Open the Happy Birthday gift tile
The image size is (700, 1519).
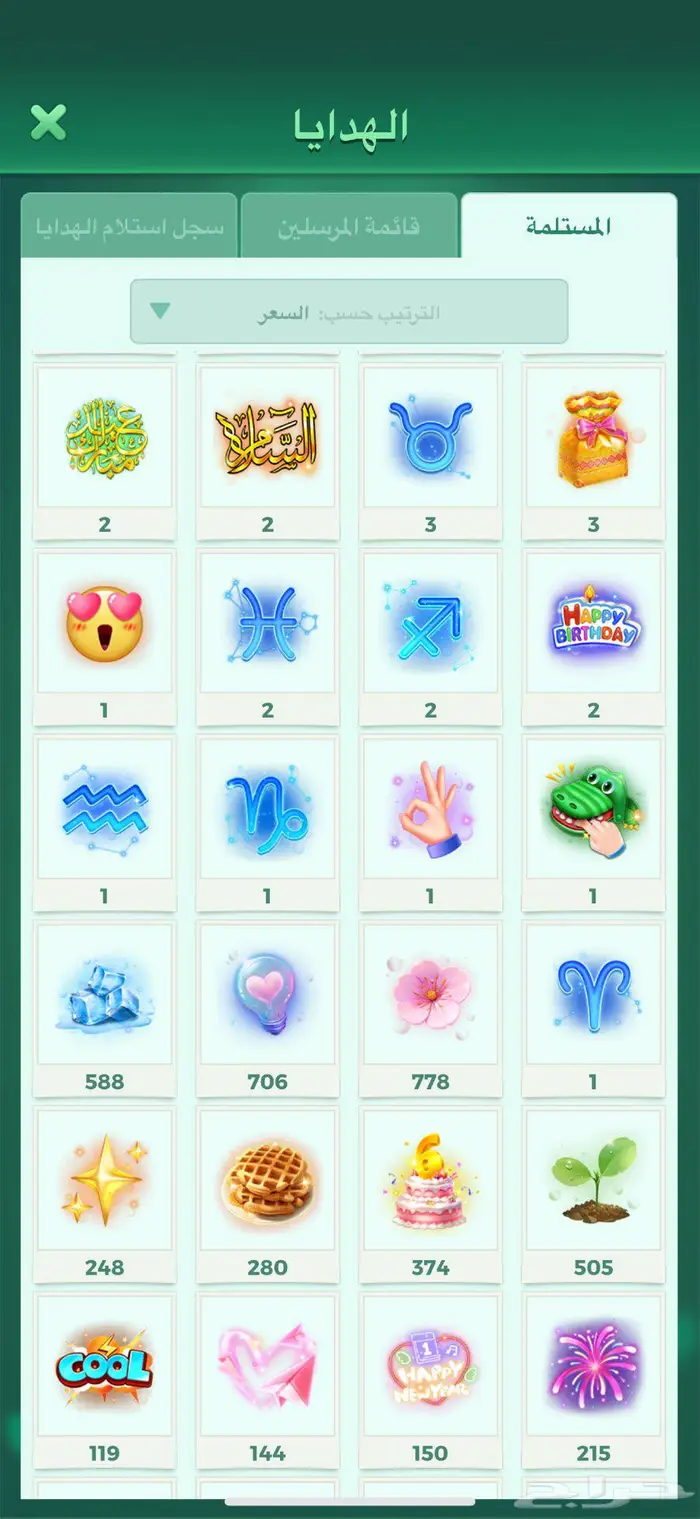[593, 623]
